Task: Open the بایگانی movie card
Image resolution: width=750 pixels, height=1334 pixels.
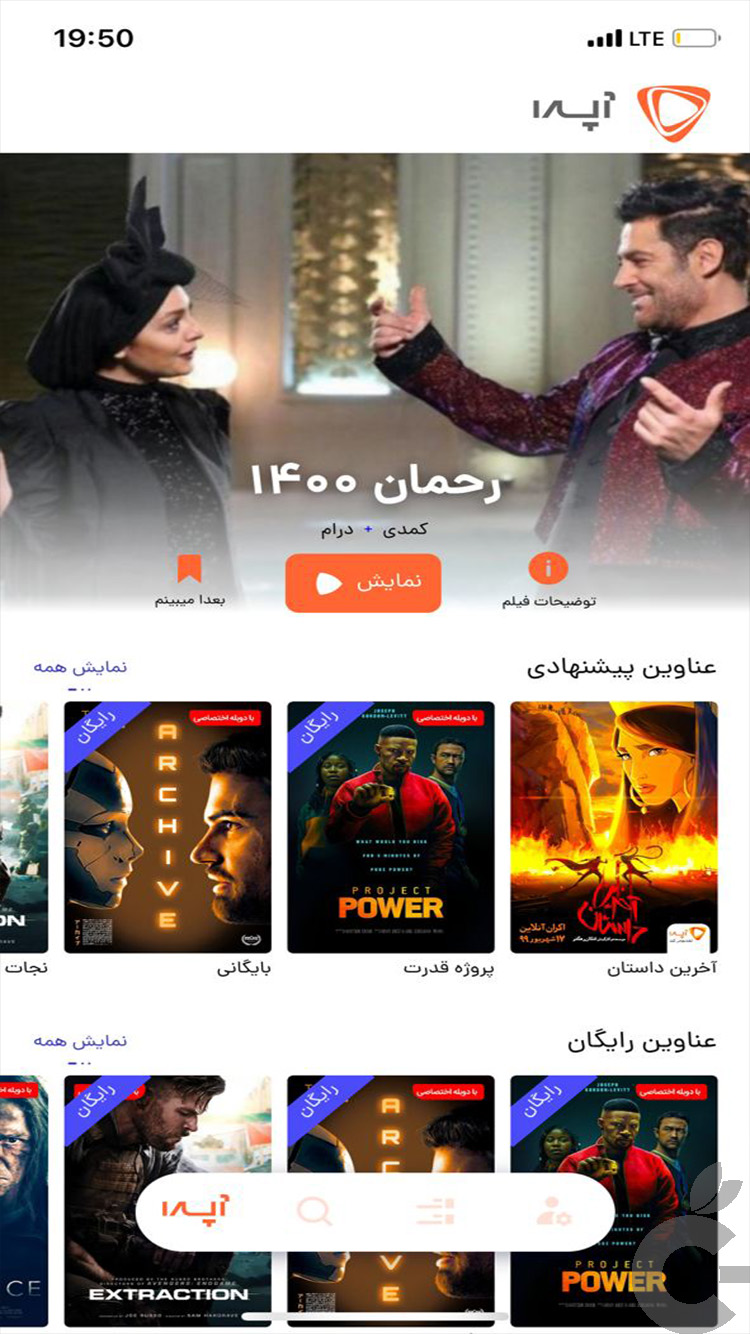Action: [x=168, y=827]
